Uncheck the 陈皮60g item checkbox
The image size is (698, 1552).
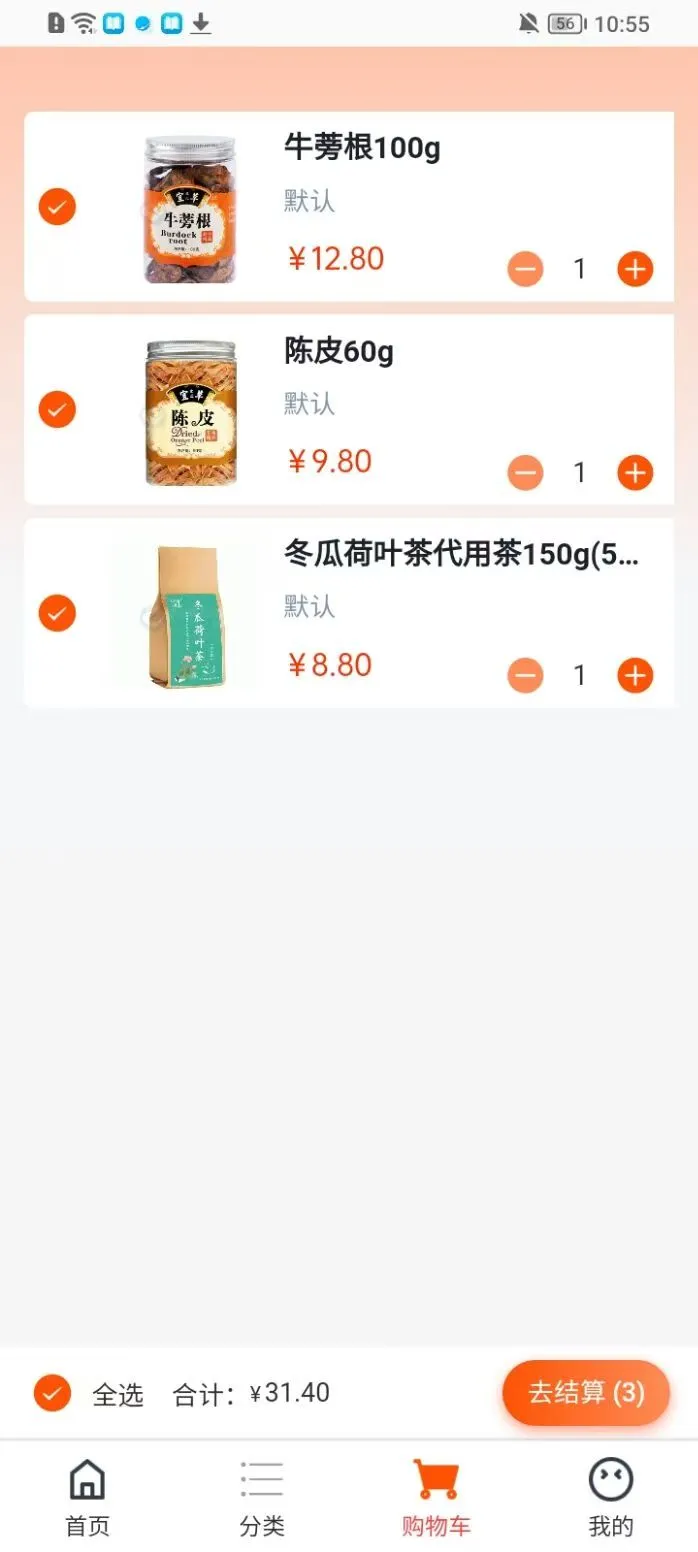[x=57, y=410]
